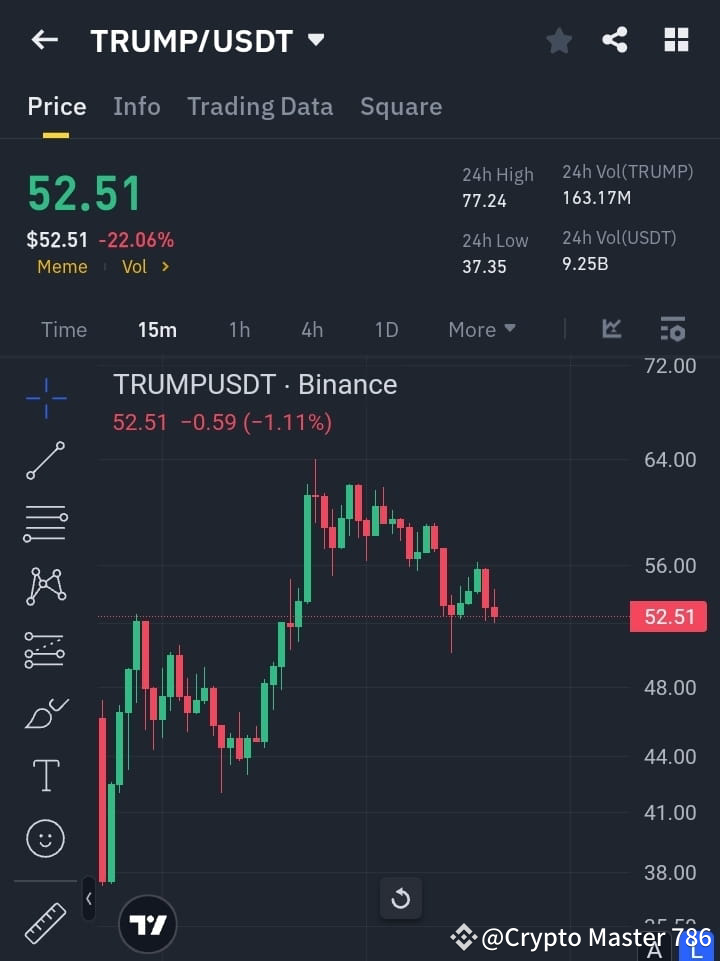Open the emoji sticker tool
Image resolution: width=720 pixels, height=961 pixels.
(x=45, y=838)
